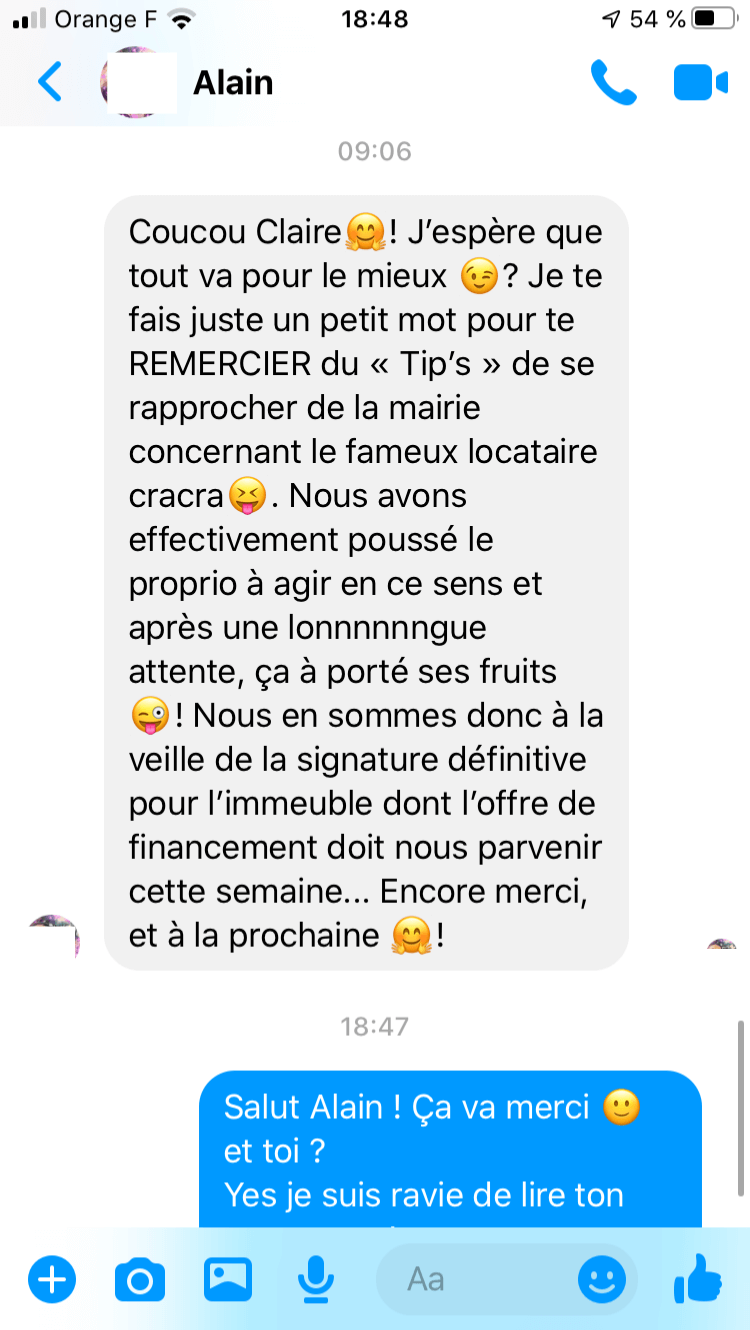The height and width of the screenshot is (1330, 750).
Task: Open the emoji picker in the message field
Action: 602,1279
